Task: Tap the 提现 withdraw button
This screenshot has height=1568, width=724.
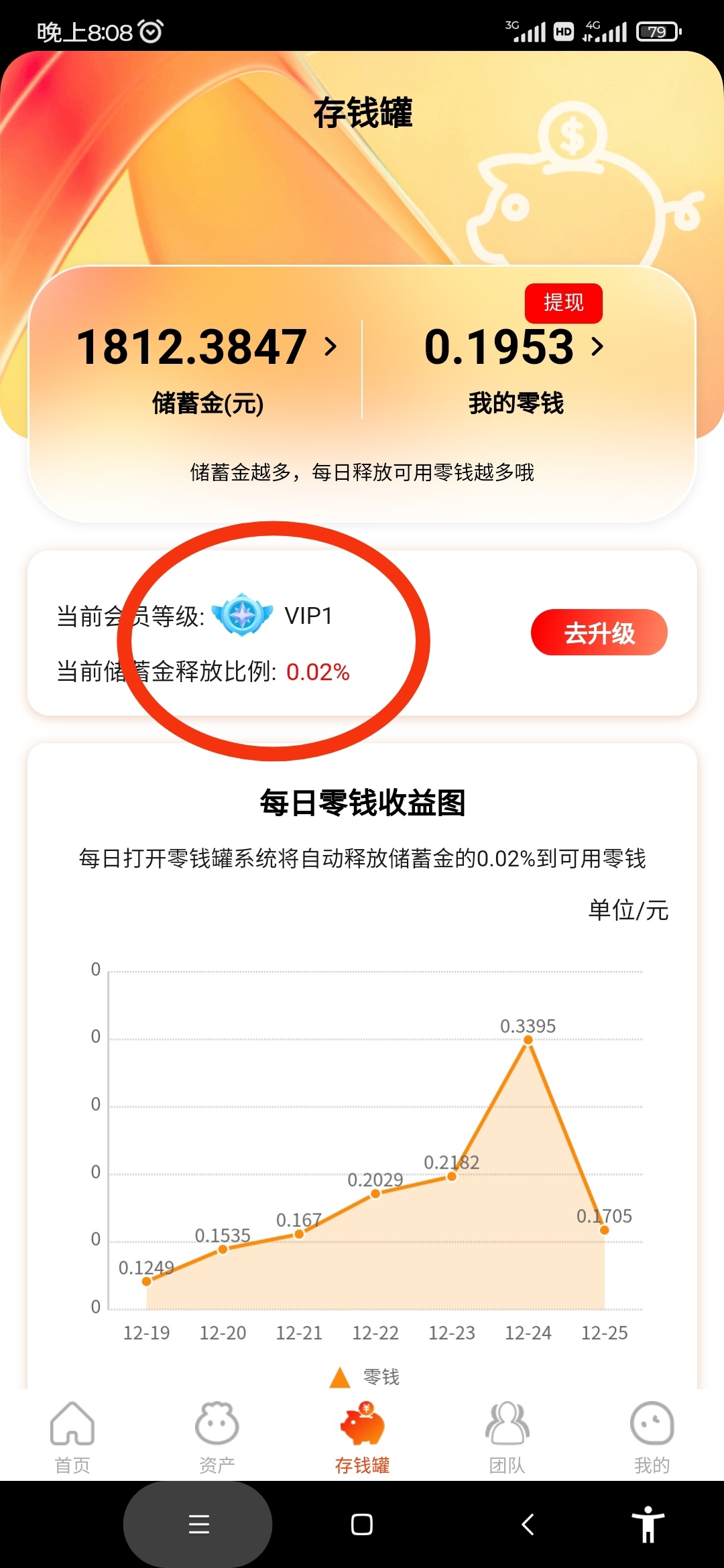Action: click(563, 303)
